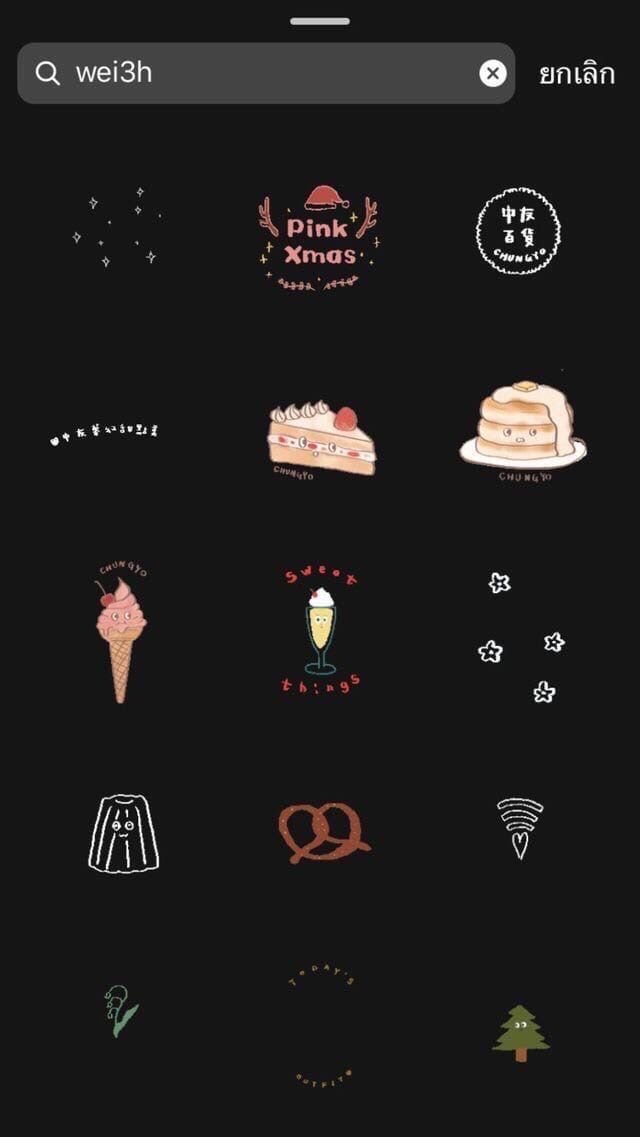Pick the four white flowers sticker
The image size is (640, 1137).
[521, 637]
